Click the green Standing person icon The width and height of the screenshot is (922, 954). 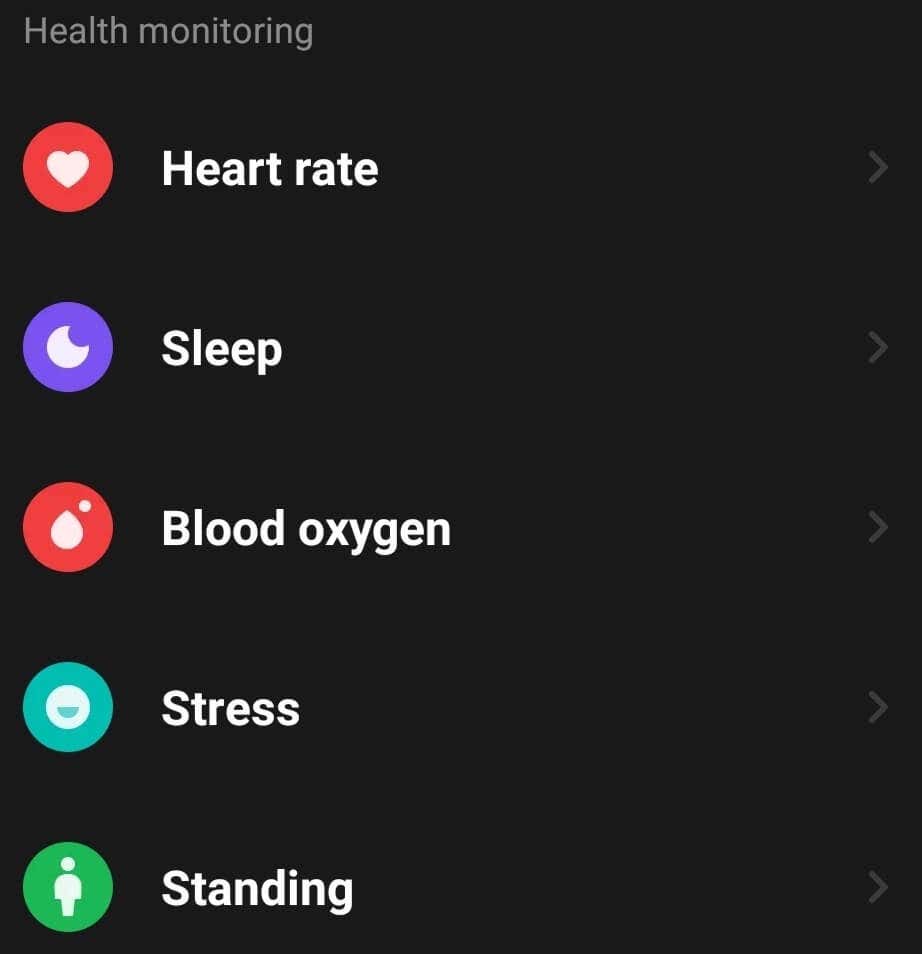click(x=67, y=887)
